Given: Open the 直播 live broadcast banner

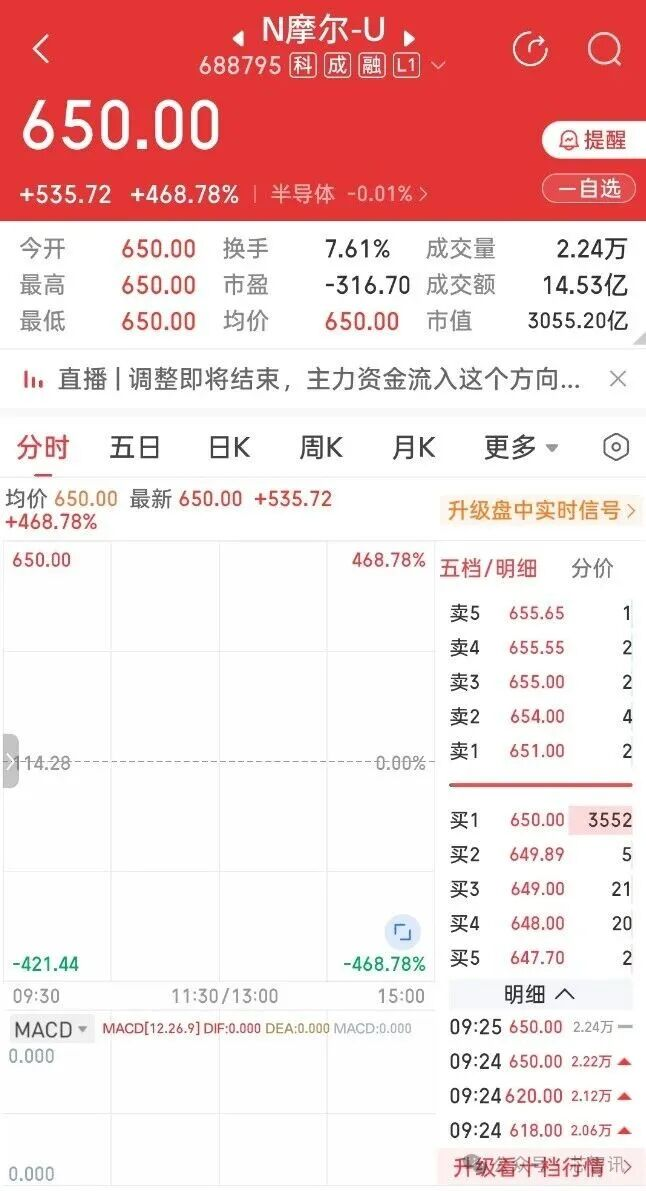Looking at the screenshot, I should (x=300, y=379).
